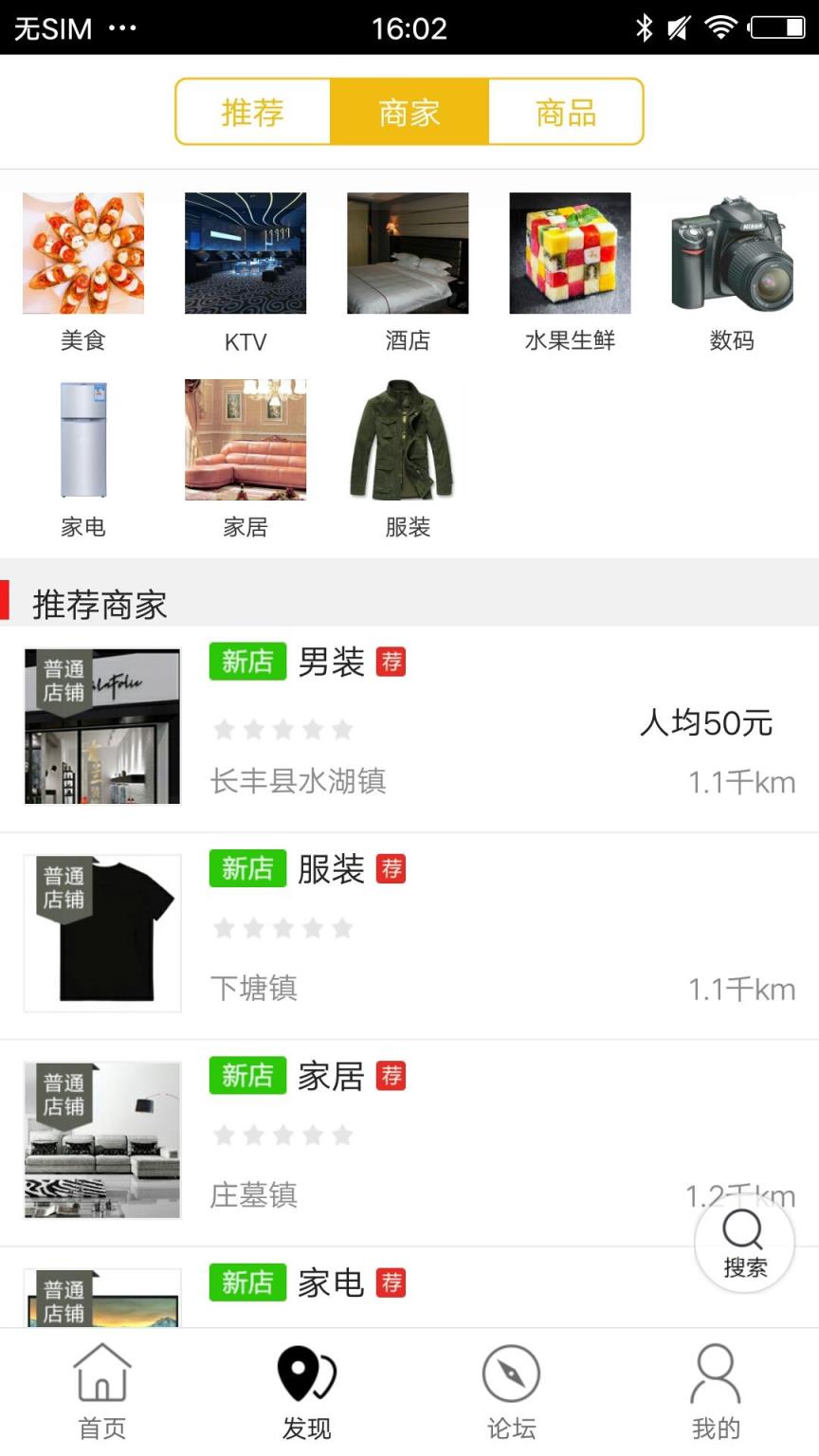Screen dimensions: 819x1456
Task: Select the KTV category icon
Action: click(x=245, y=251)
